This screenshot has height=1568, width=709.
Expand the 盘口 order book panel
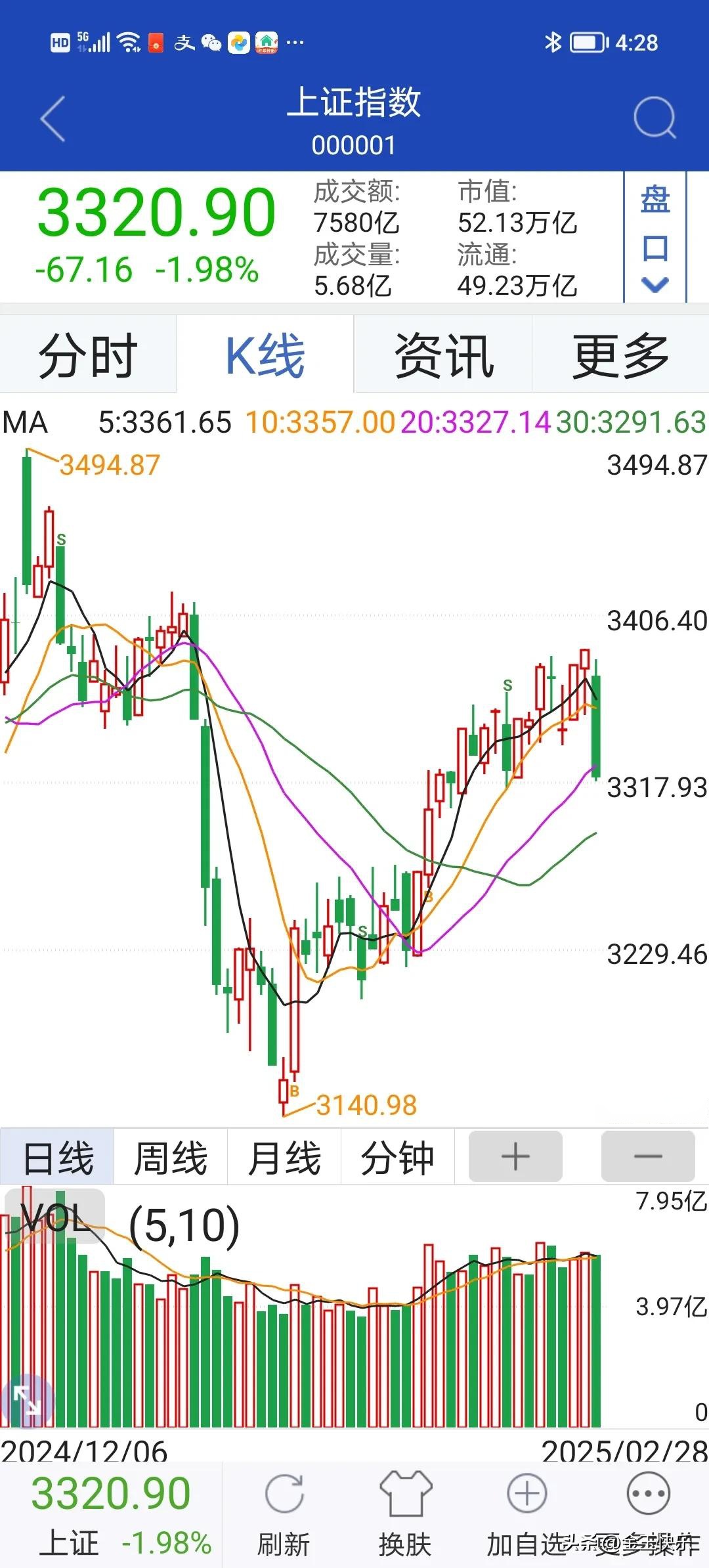pyautogui.click(x=655, y=237)
